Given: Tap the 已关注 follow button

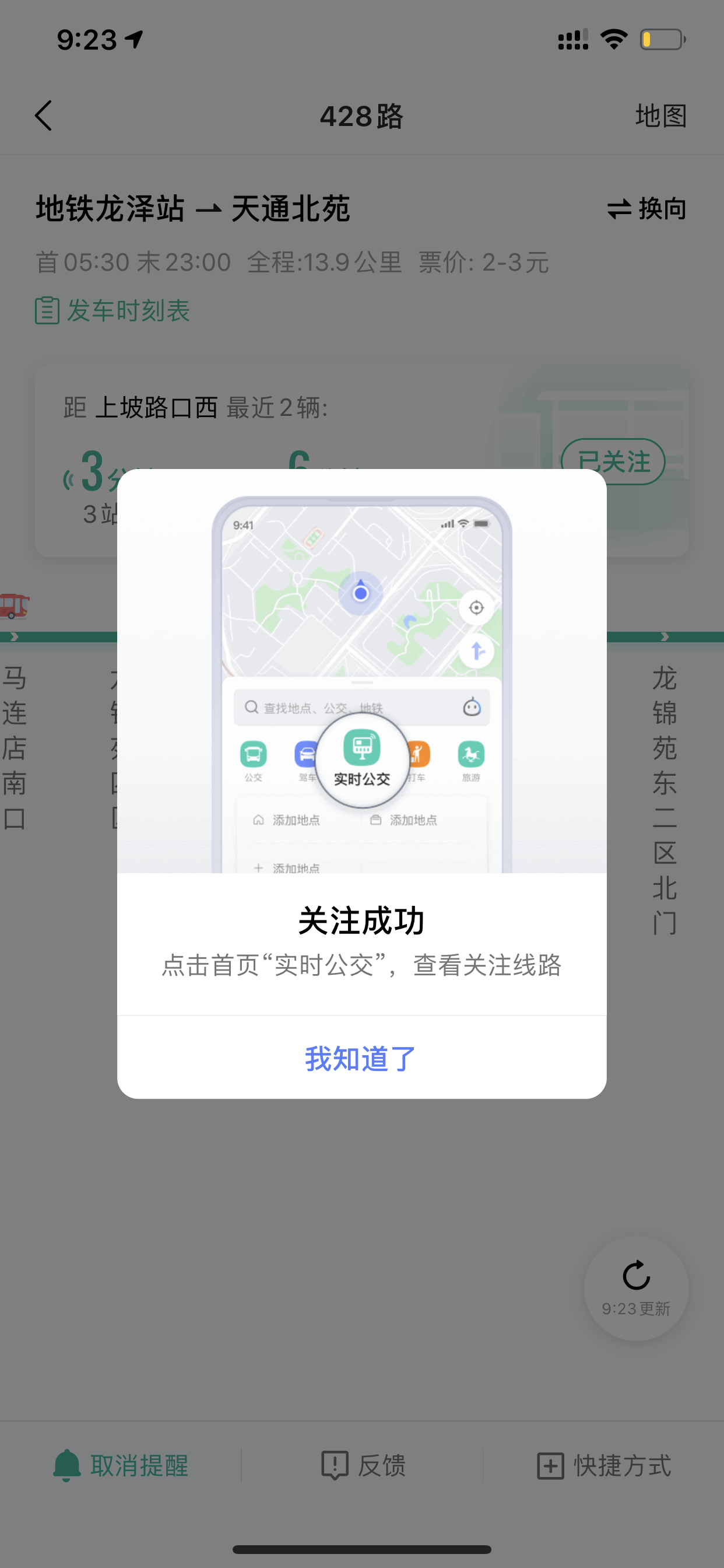Looking at the screenshot, I should [613, 461].
